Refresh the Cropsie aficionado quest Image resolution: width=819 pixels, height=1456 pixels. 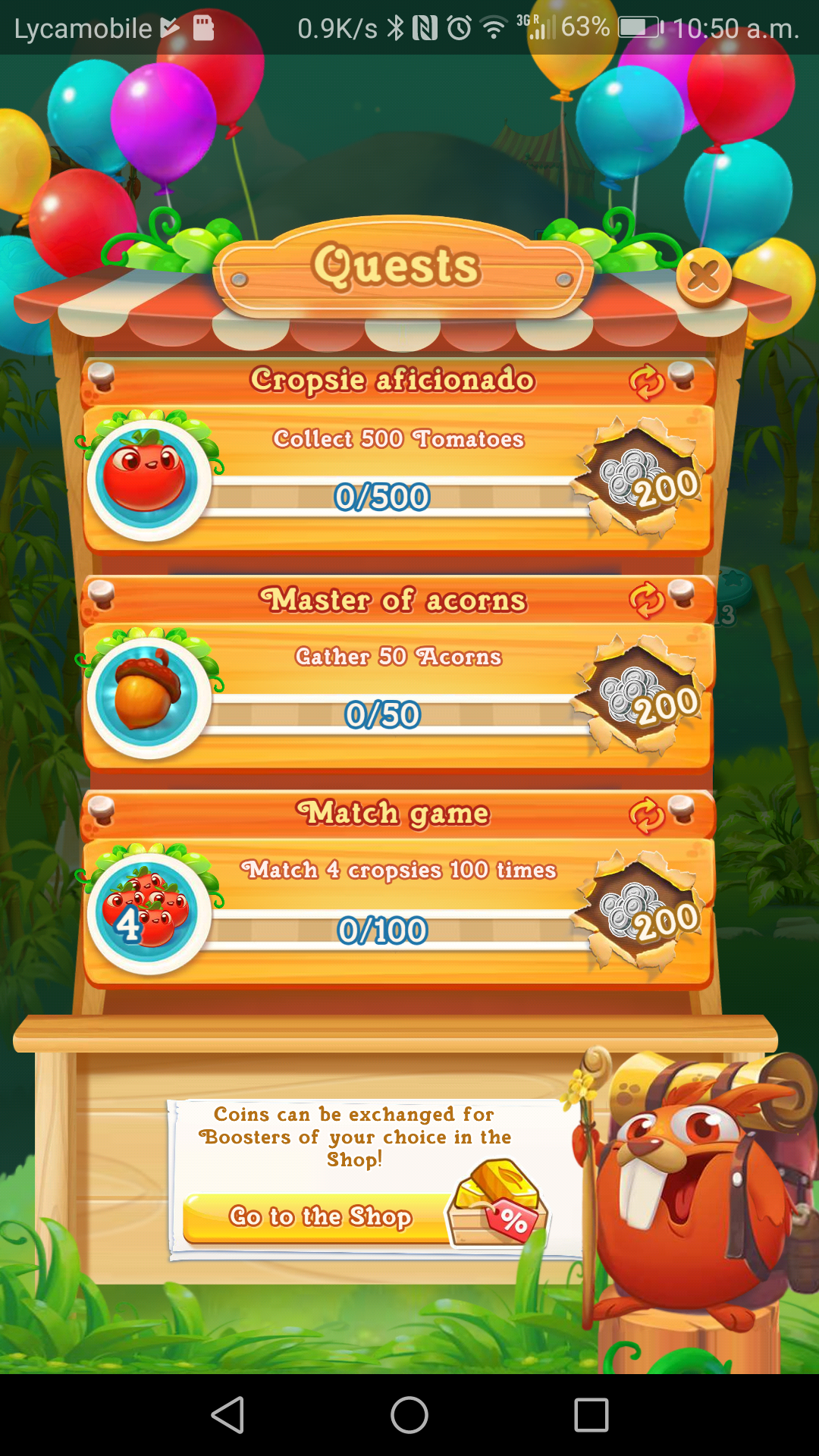coord(647,382)
